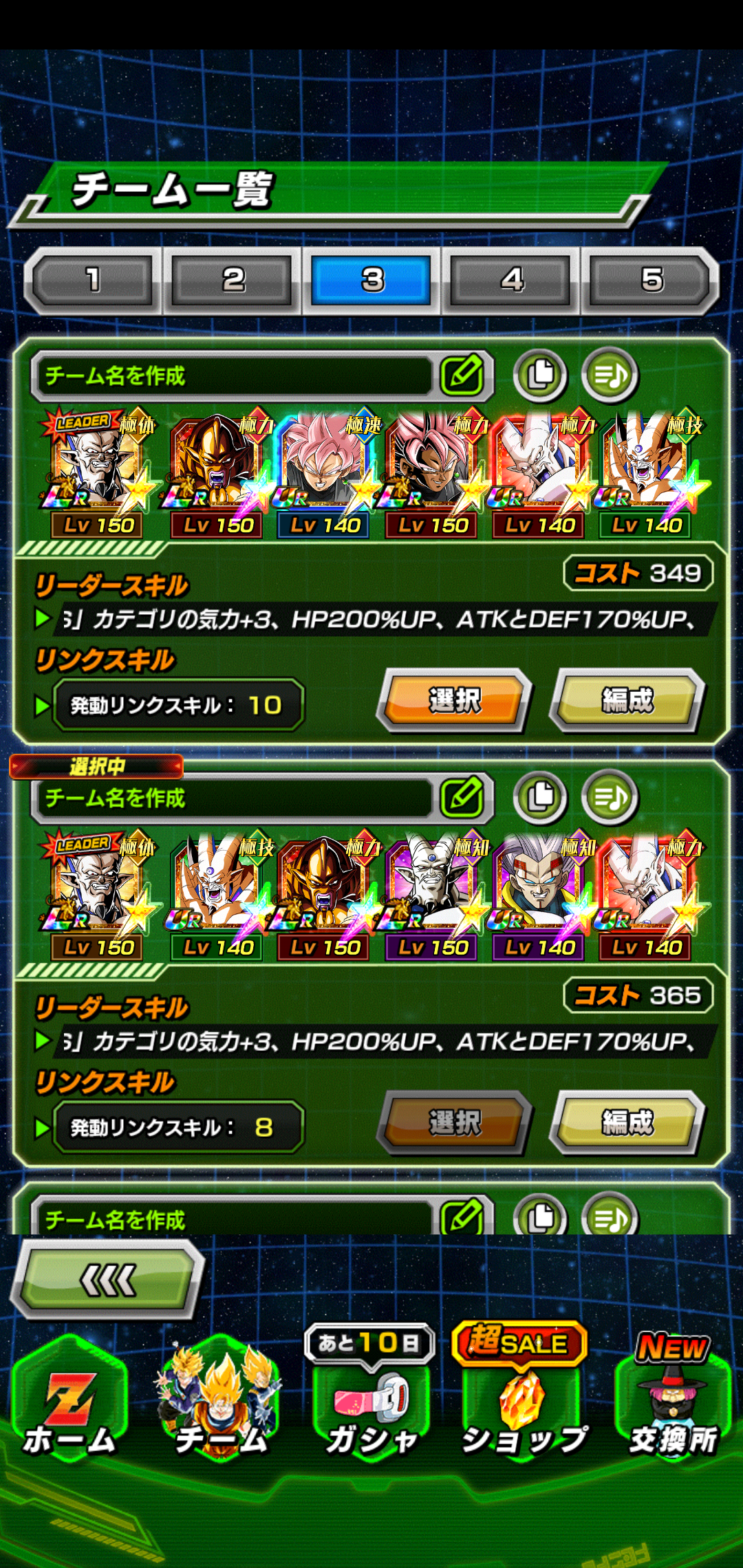743x1568 pixels.
Task: Open the 交換所 exchange tab
Action: click(x=673, y=1403)
